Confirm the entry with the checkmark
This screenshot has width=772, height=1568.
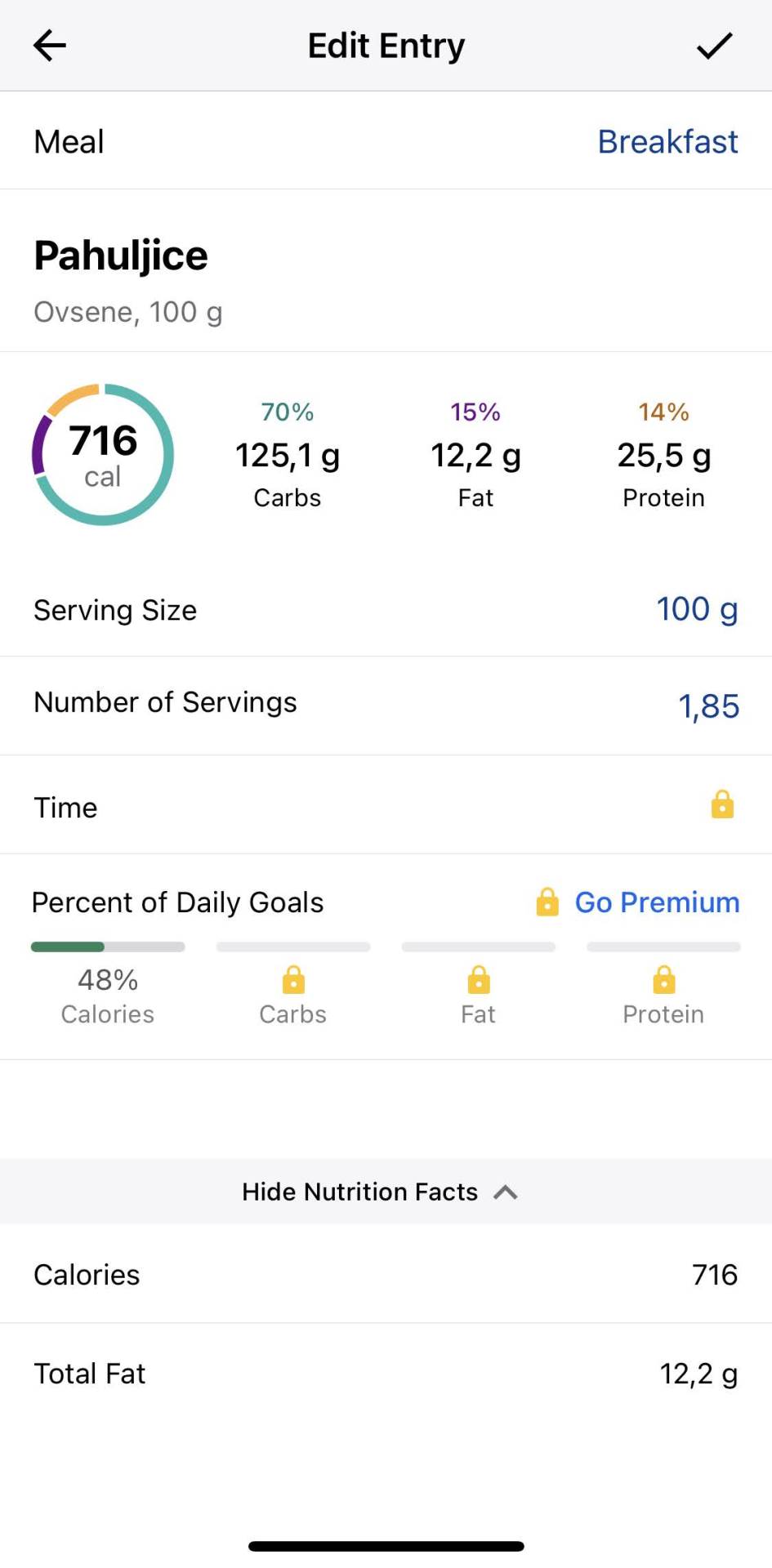point(714,46)
